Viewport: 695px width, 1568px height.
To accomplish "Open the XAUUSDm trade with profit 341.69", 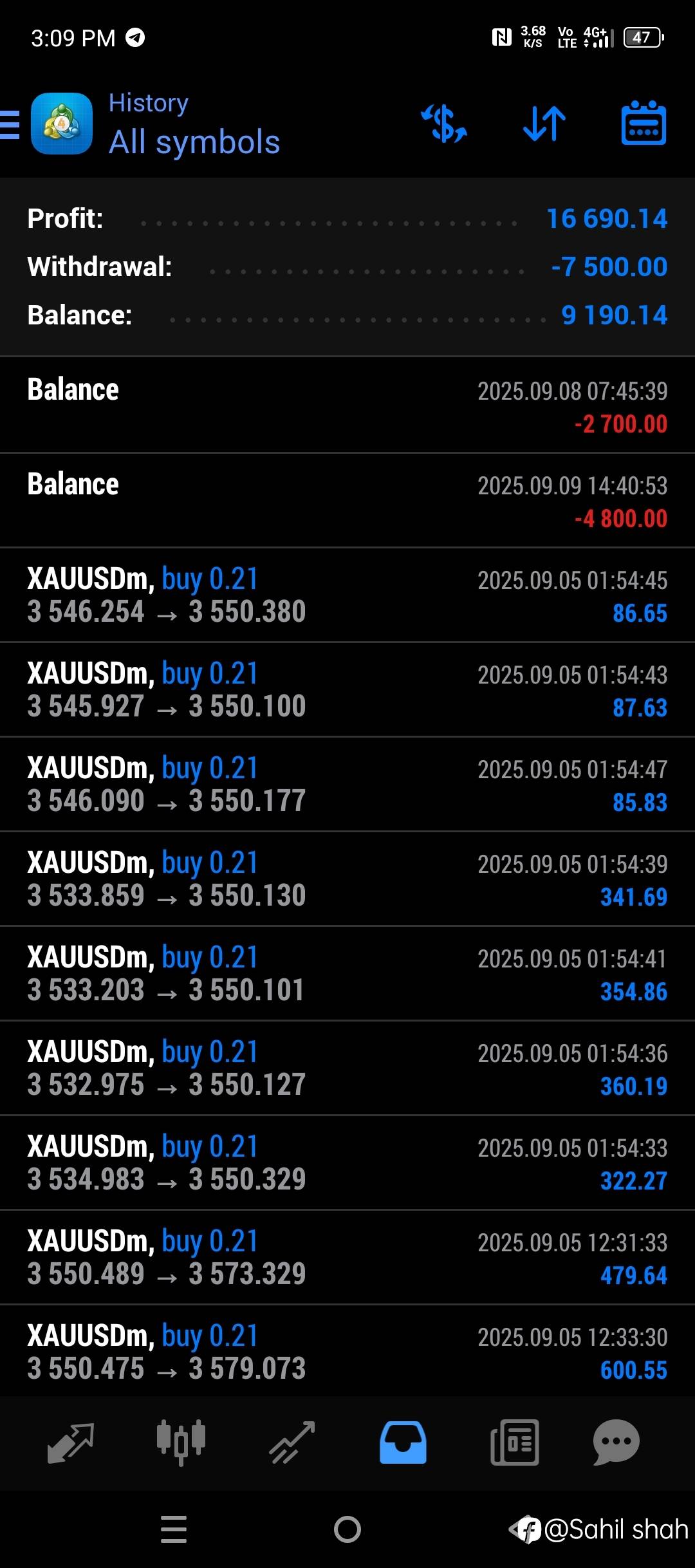I will (x=347, y=879).
